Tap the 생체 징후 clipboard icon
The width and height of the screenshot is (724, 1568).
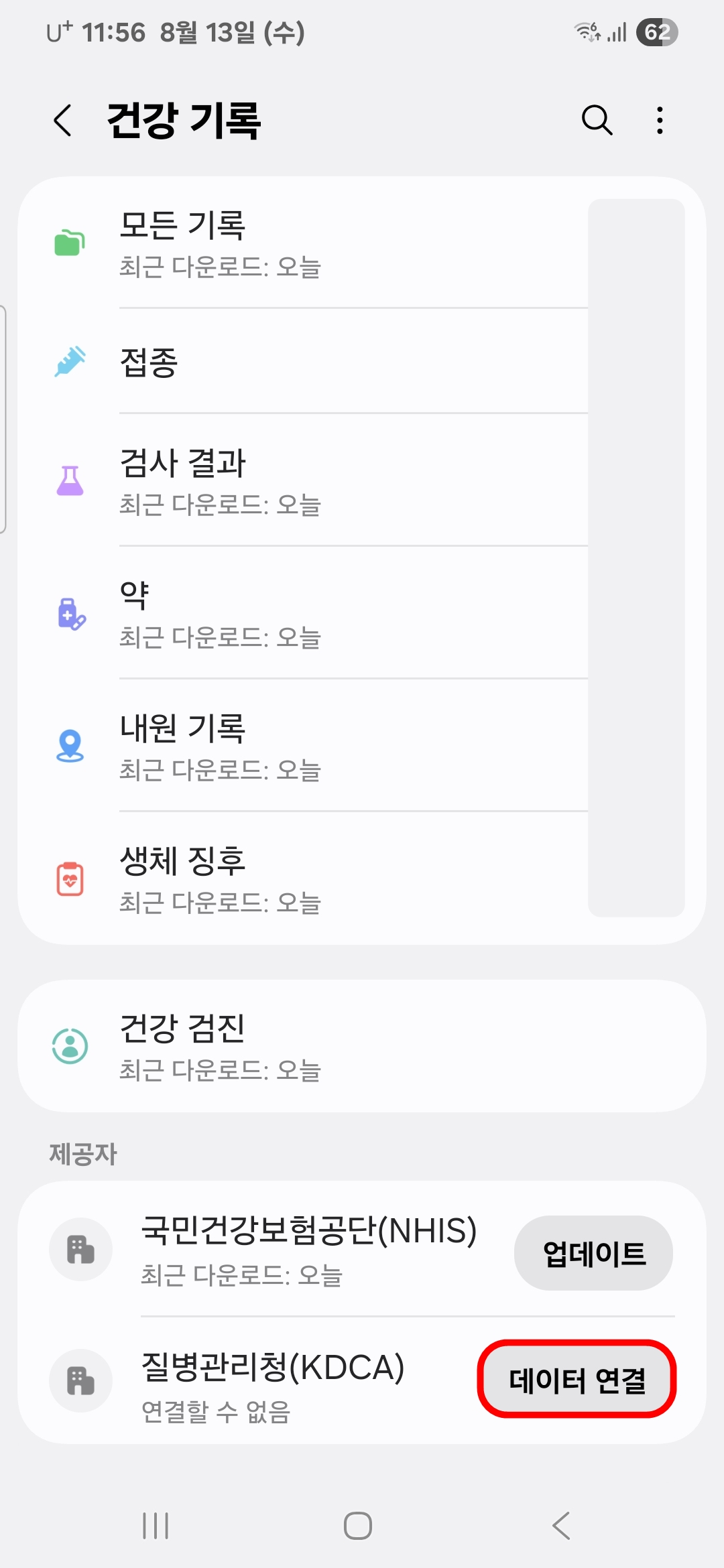coord(69,878)
